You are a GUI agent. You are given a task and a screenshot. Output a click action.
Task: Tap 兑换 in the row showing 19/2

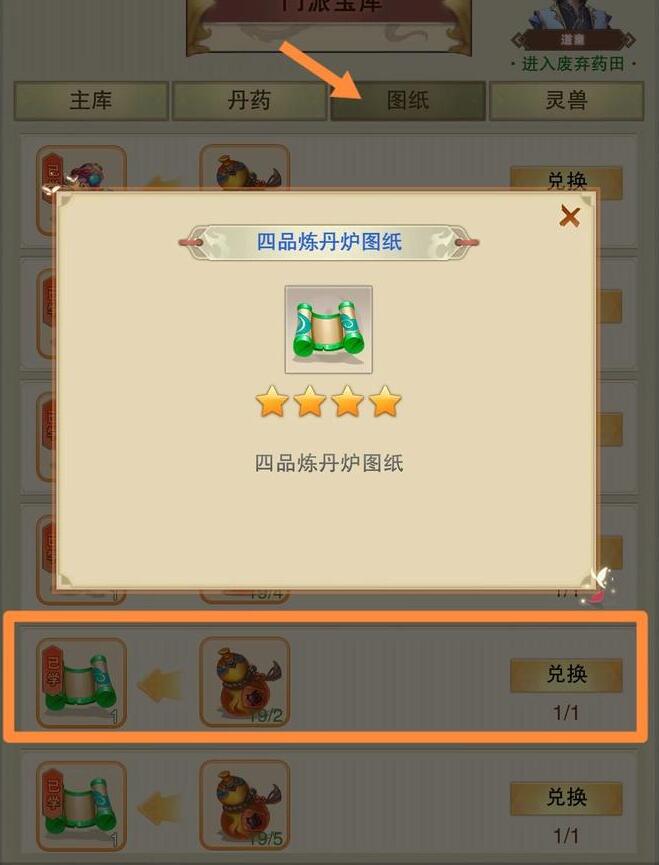coord(566,675)
